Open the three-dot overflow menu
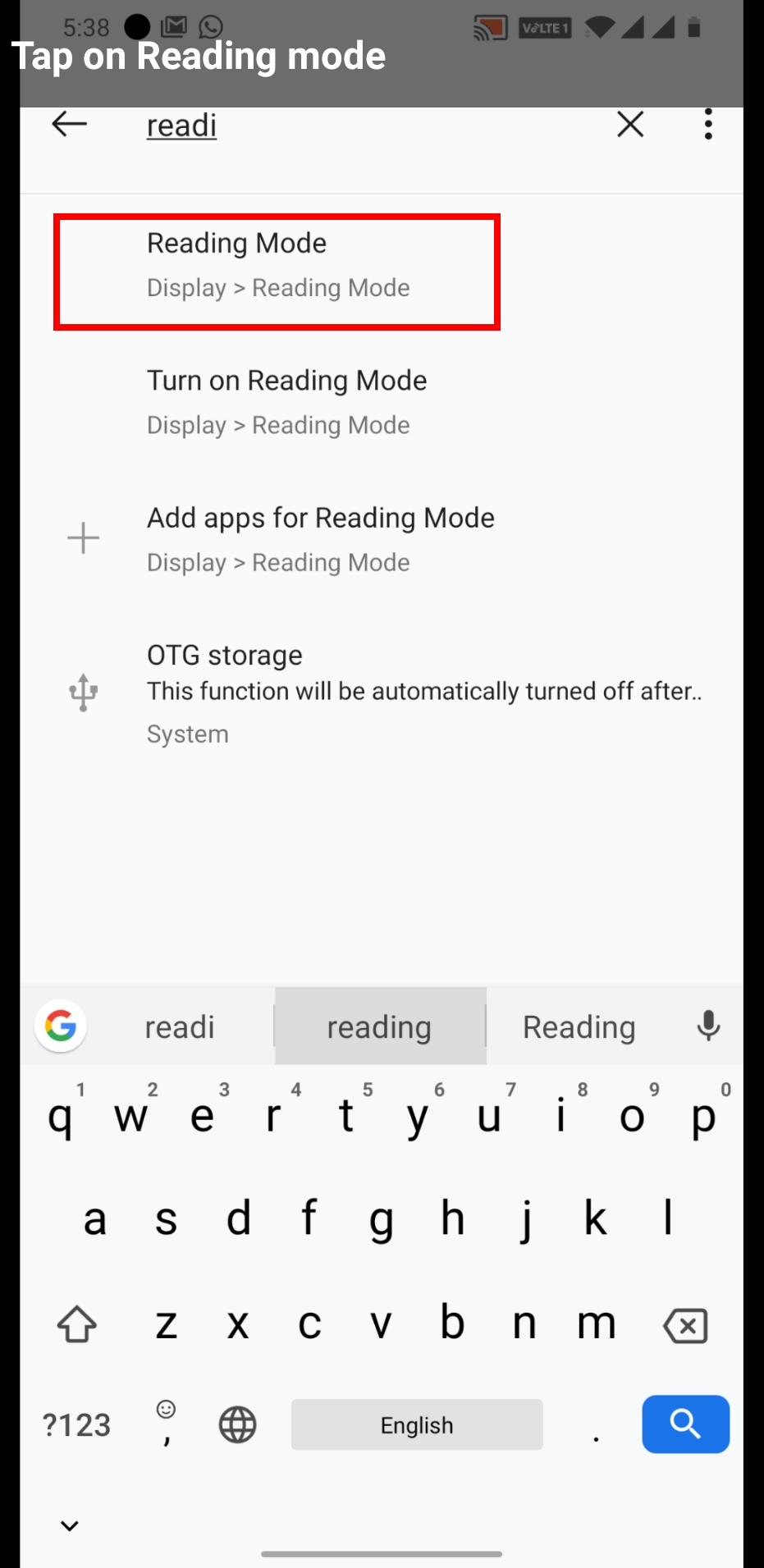 708,125
